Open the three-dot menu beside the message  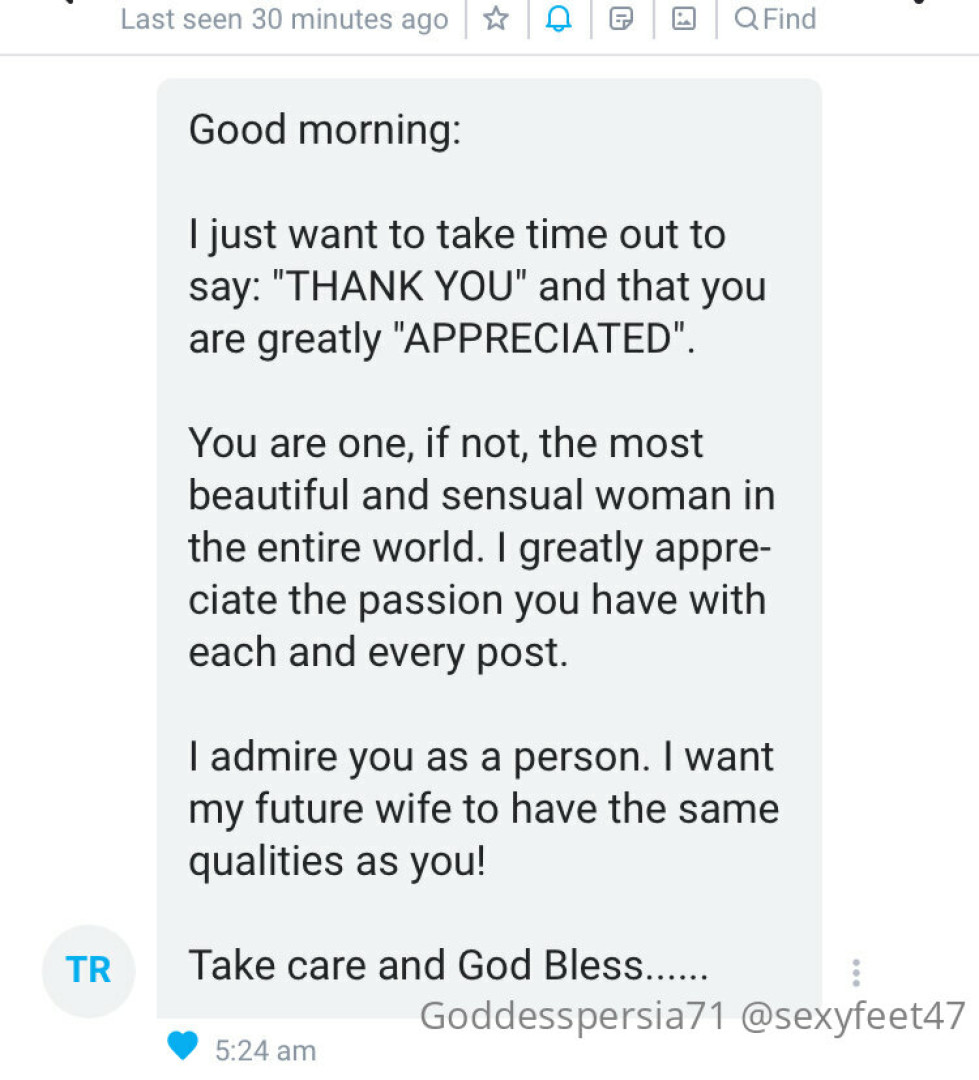click(855, 973)
